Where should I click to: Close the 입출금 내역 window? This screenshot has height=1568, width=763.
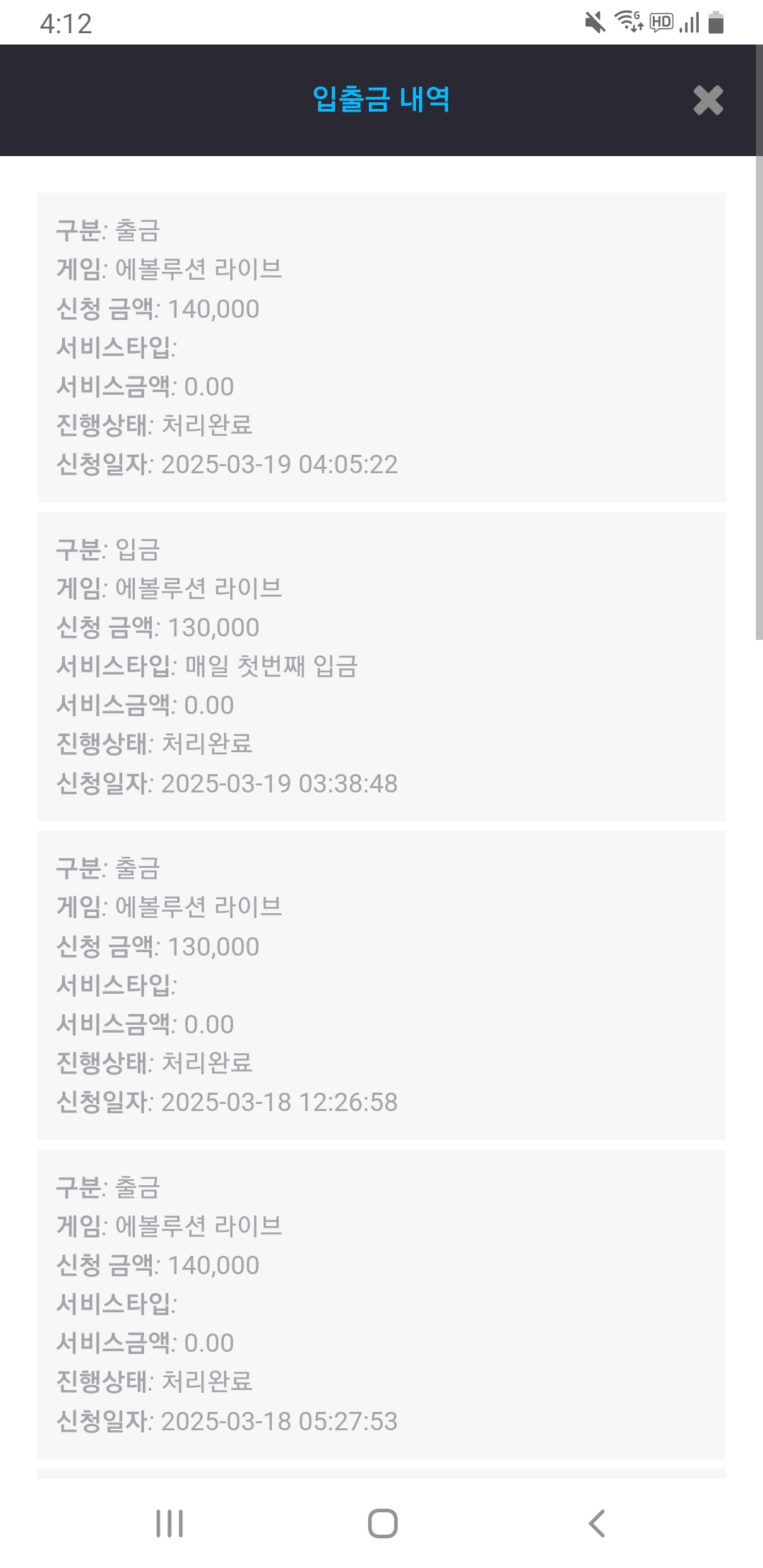point(708,100)
